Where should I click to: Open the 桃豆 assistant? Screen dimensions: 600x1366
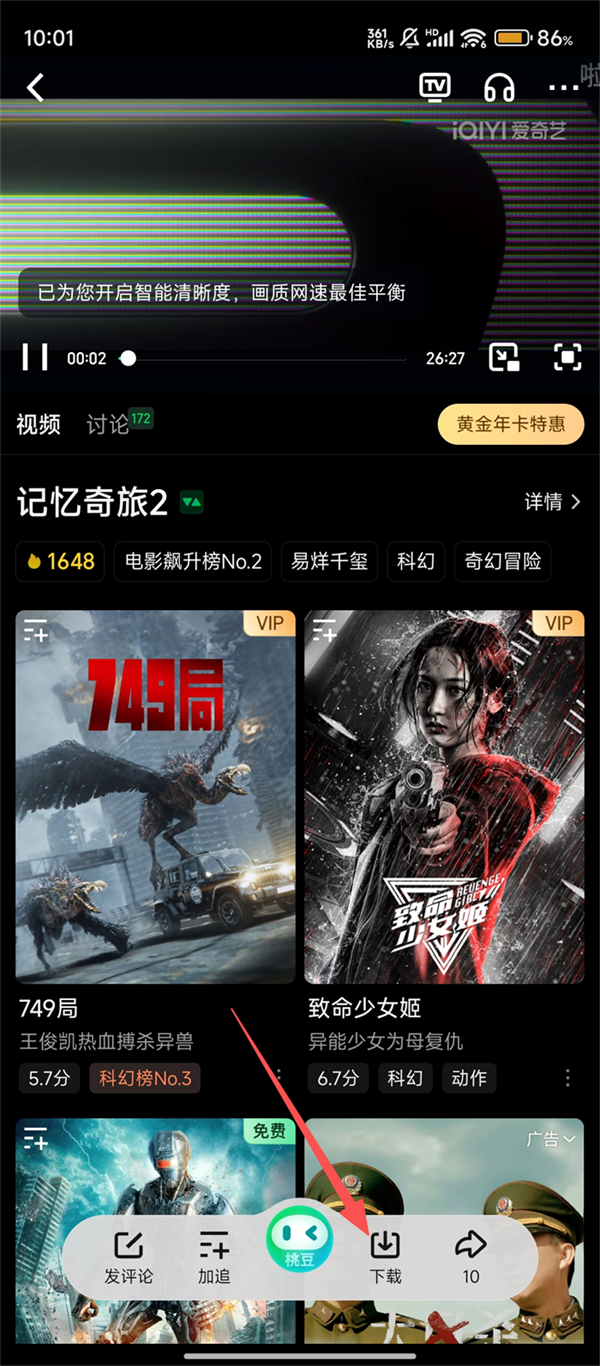tap(299, 1246)
